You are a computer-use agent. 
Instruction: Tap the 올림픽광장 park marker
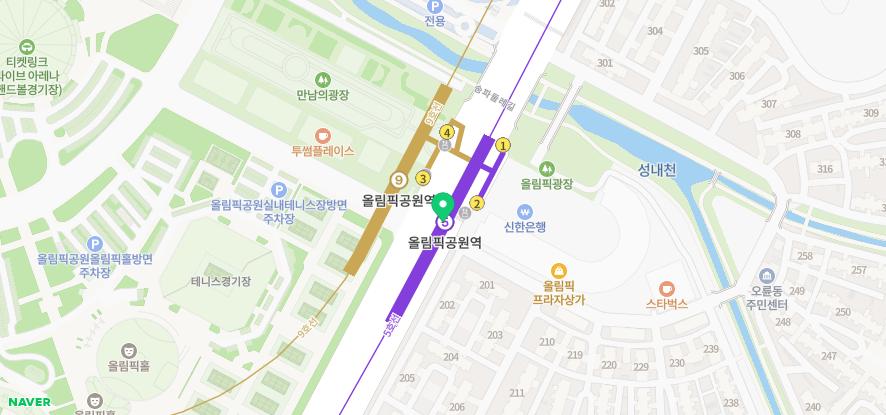(x=546, y=169)
